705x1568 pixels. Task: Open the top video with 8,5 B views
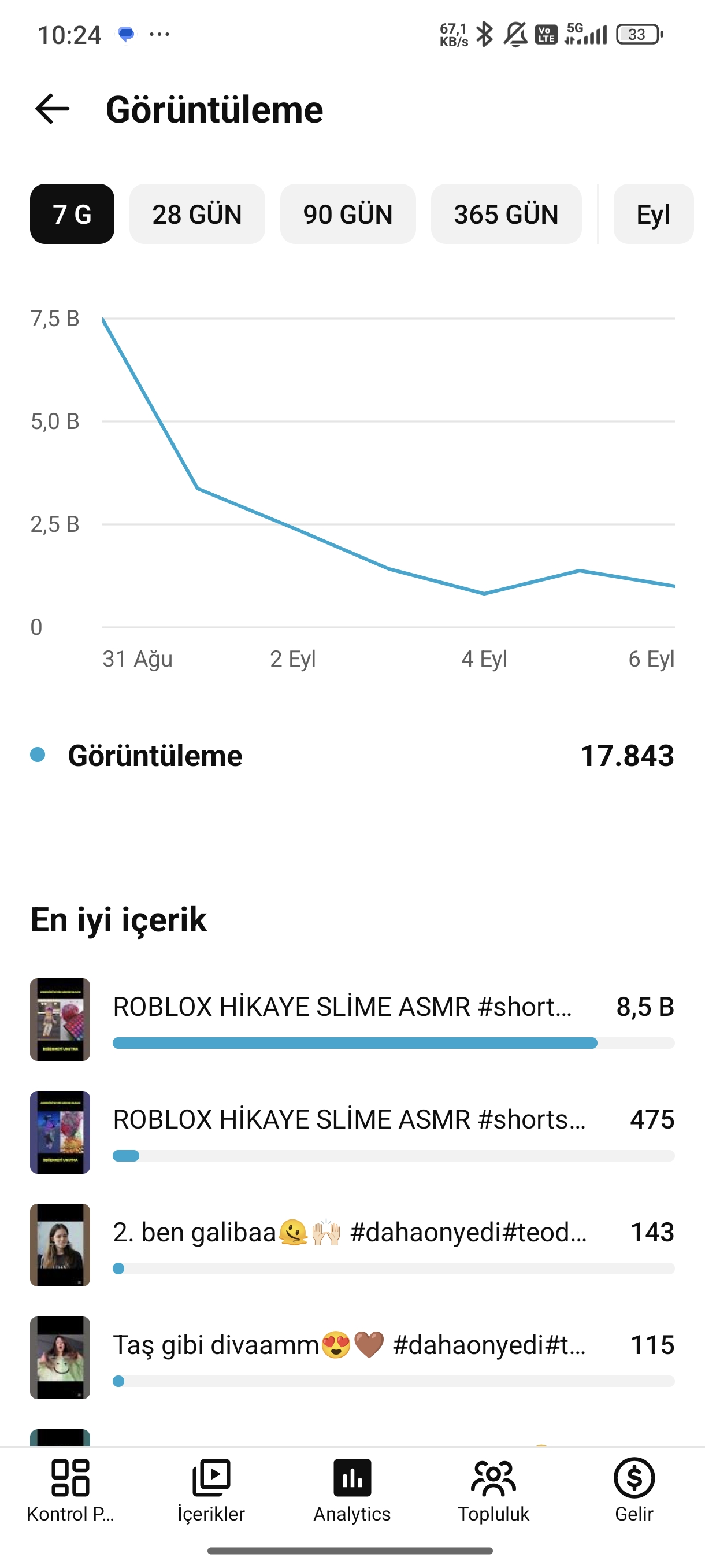coord(352,1019)
